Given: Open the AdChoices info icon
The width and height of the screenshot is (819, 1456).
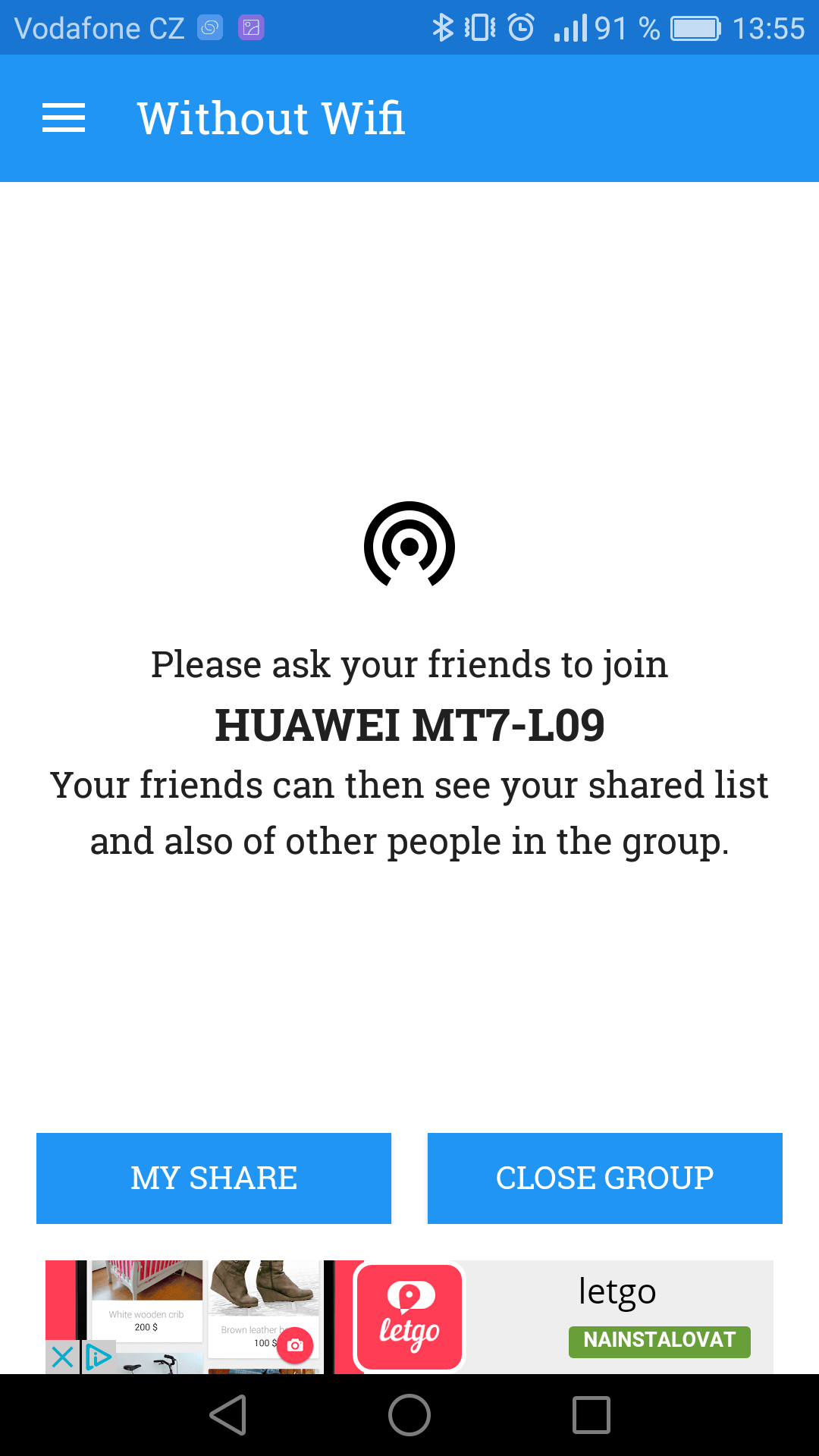Looking at the screenshot, I should tap(99, 1357).
